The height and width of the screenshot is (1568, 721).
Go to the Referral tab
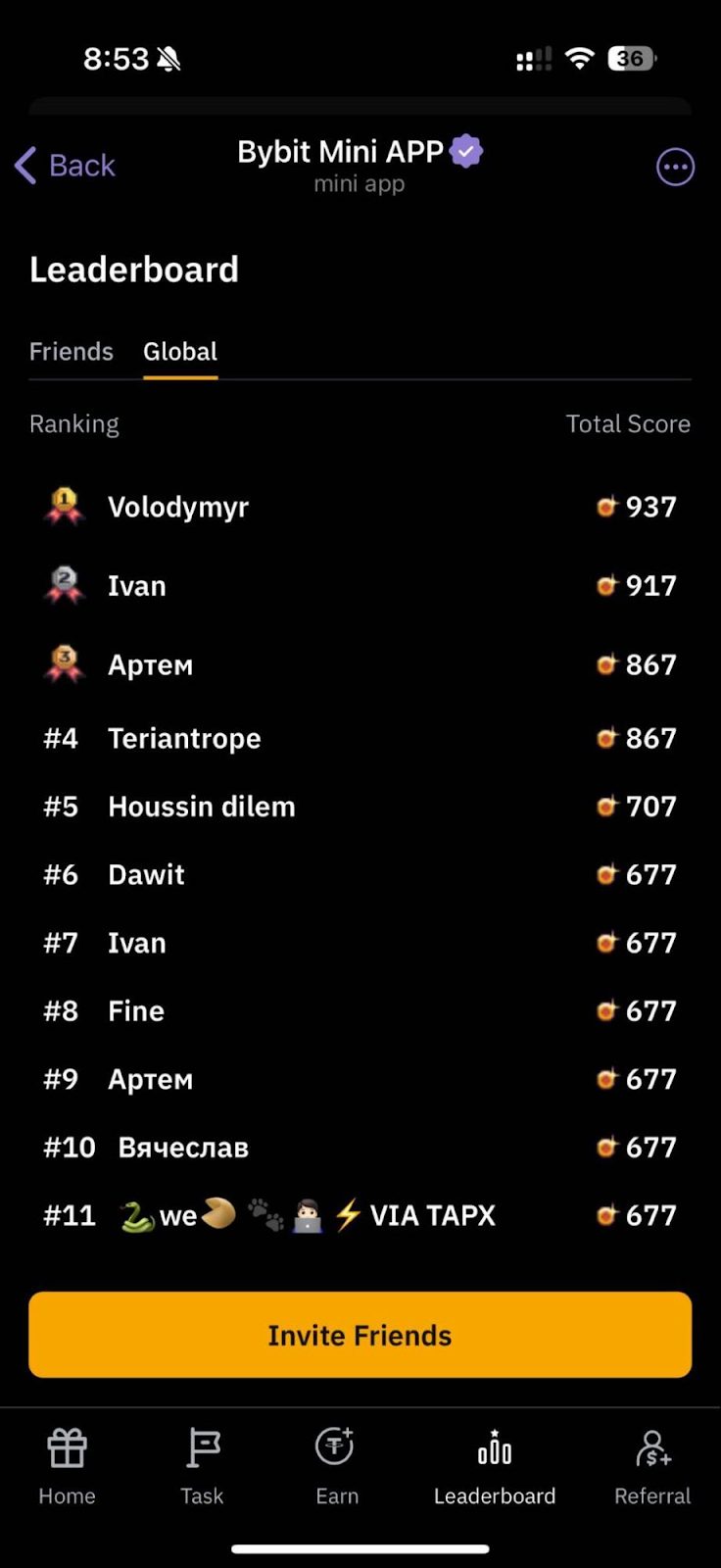(x=652, y=1466)
